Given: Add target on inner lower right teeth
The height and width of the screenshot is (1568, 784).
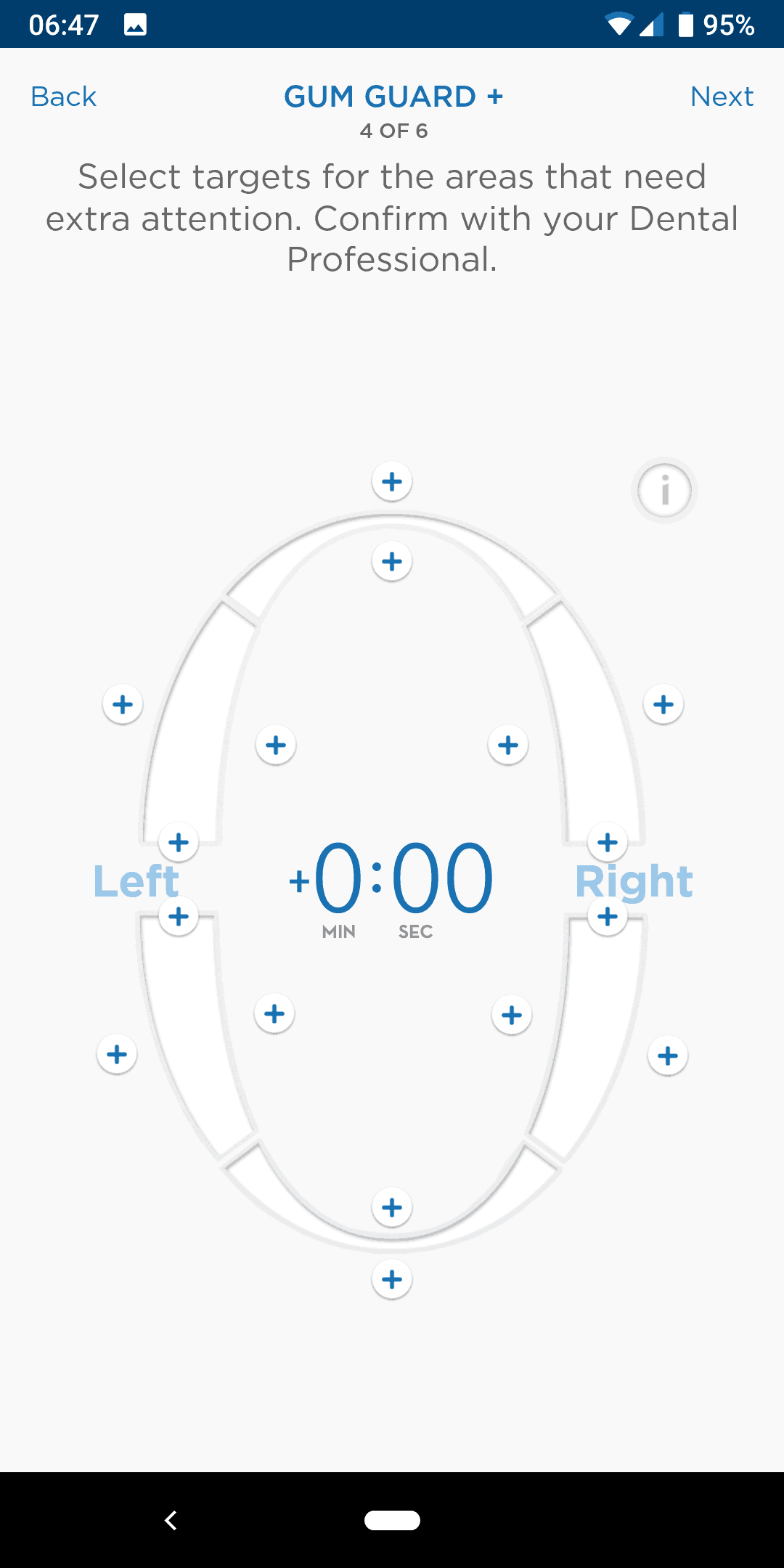Looking at the screenshot, I should tap(512, 1015).
